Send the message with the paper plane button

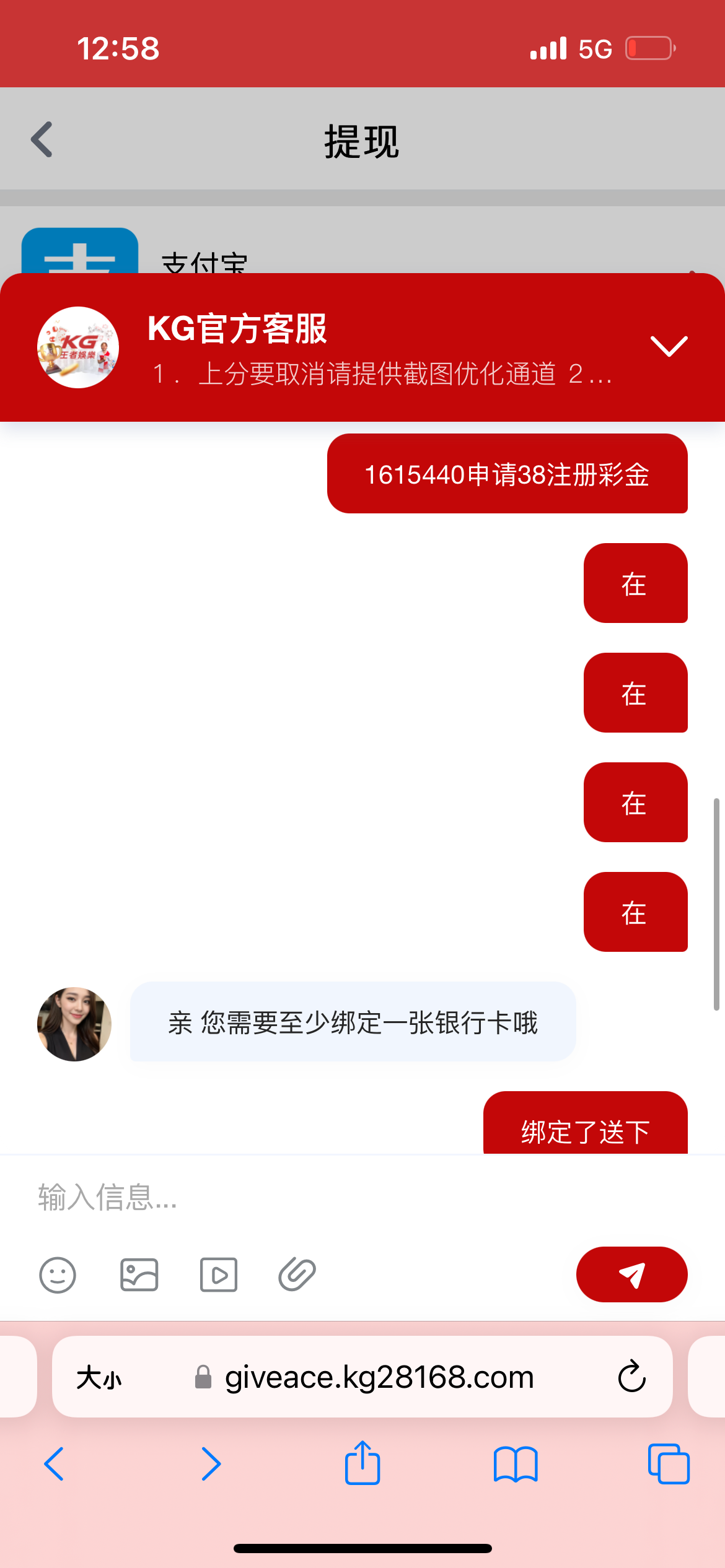pos(631,1274)
